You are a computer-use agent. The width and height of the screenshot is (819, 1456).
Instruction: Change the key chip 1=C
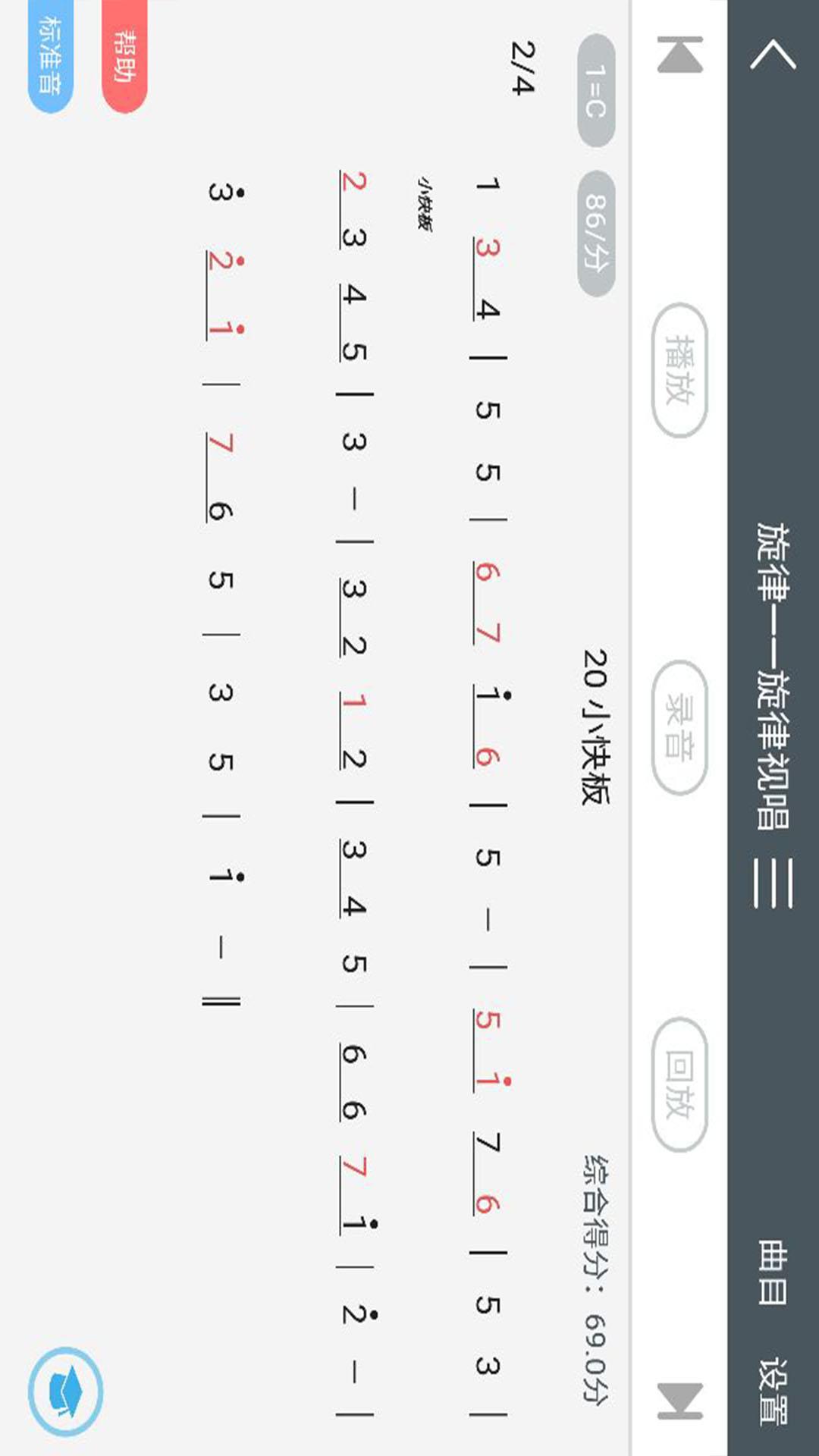pos(596,91)
